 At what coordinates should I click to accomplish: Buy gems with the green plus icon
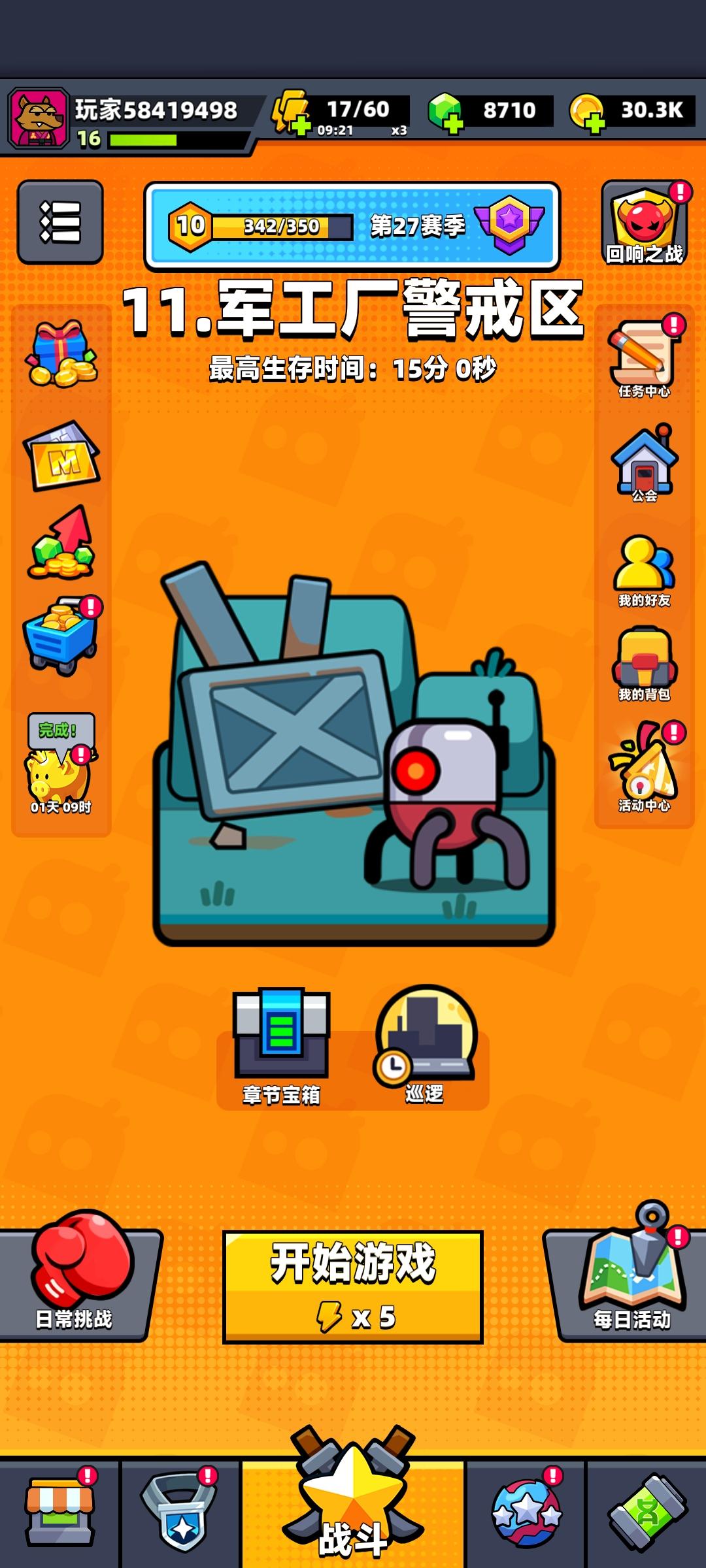pyautogui.click(x=451, y=111)
